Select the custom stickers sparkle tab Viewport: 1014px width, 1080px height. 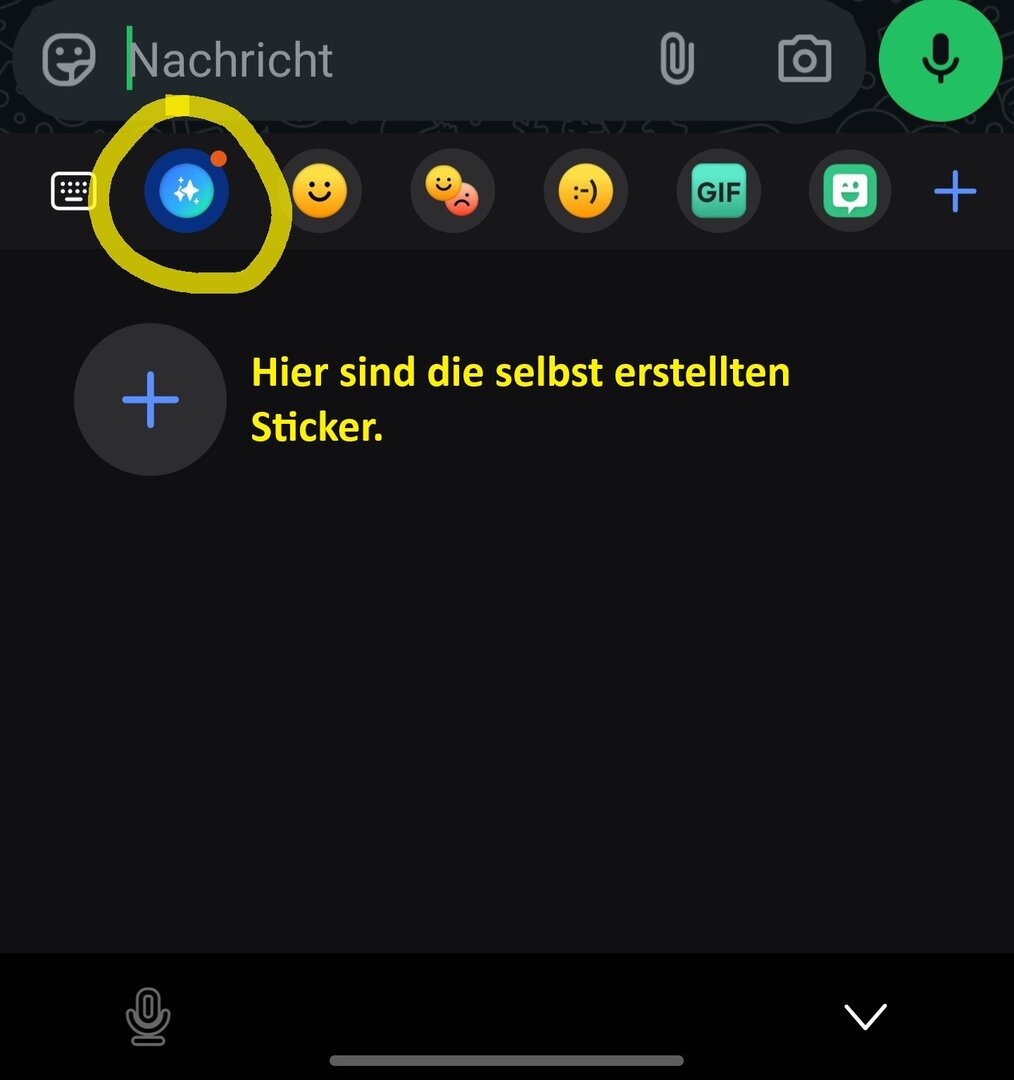(x=187, y=191)
